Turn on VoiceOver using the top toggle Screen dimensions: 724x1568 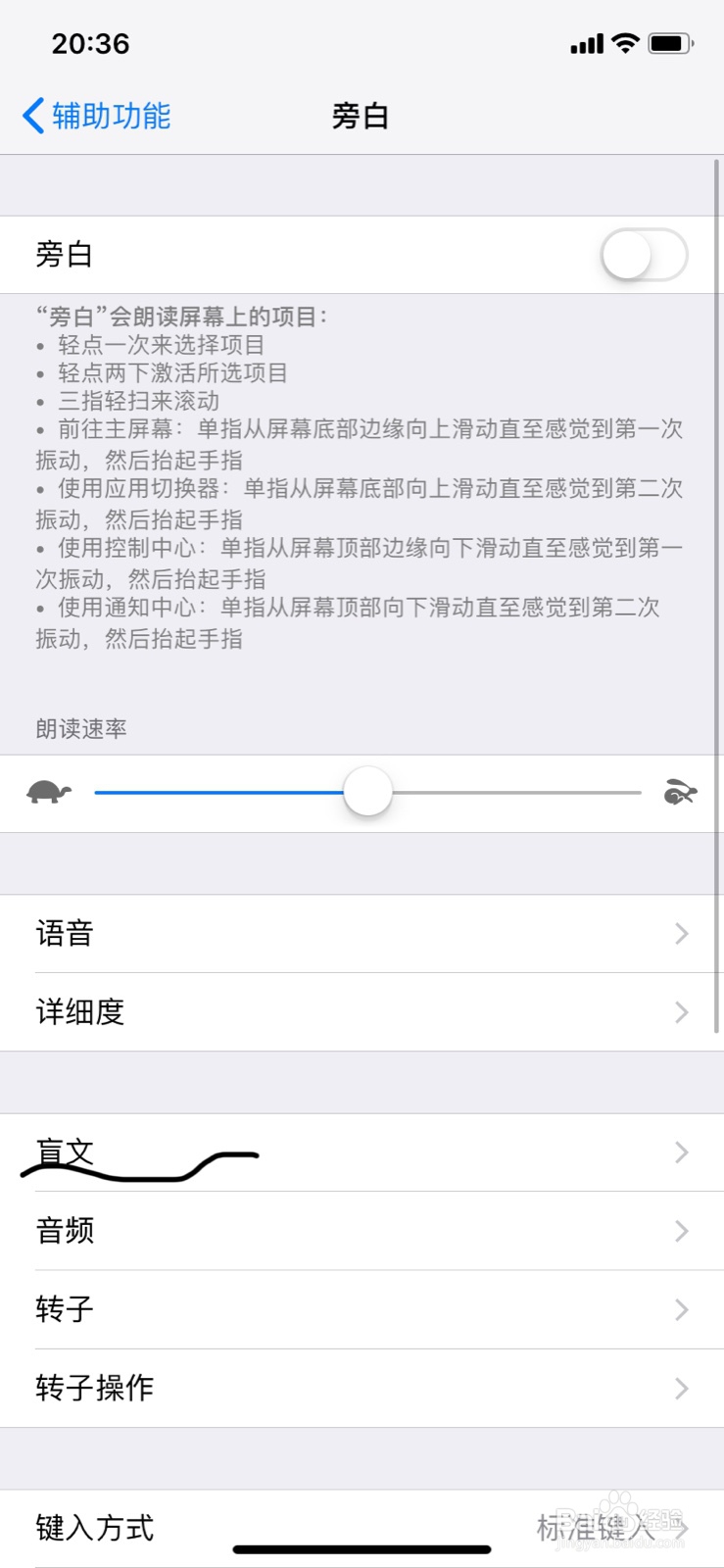point(645,255)
